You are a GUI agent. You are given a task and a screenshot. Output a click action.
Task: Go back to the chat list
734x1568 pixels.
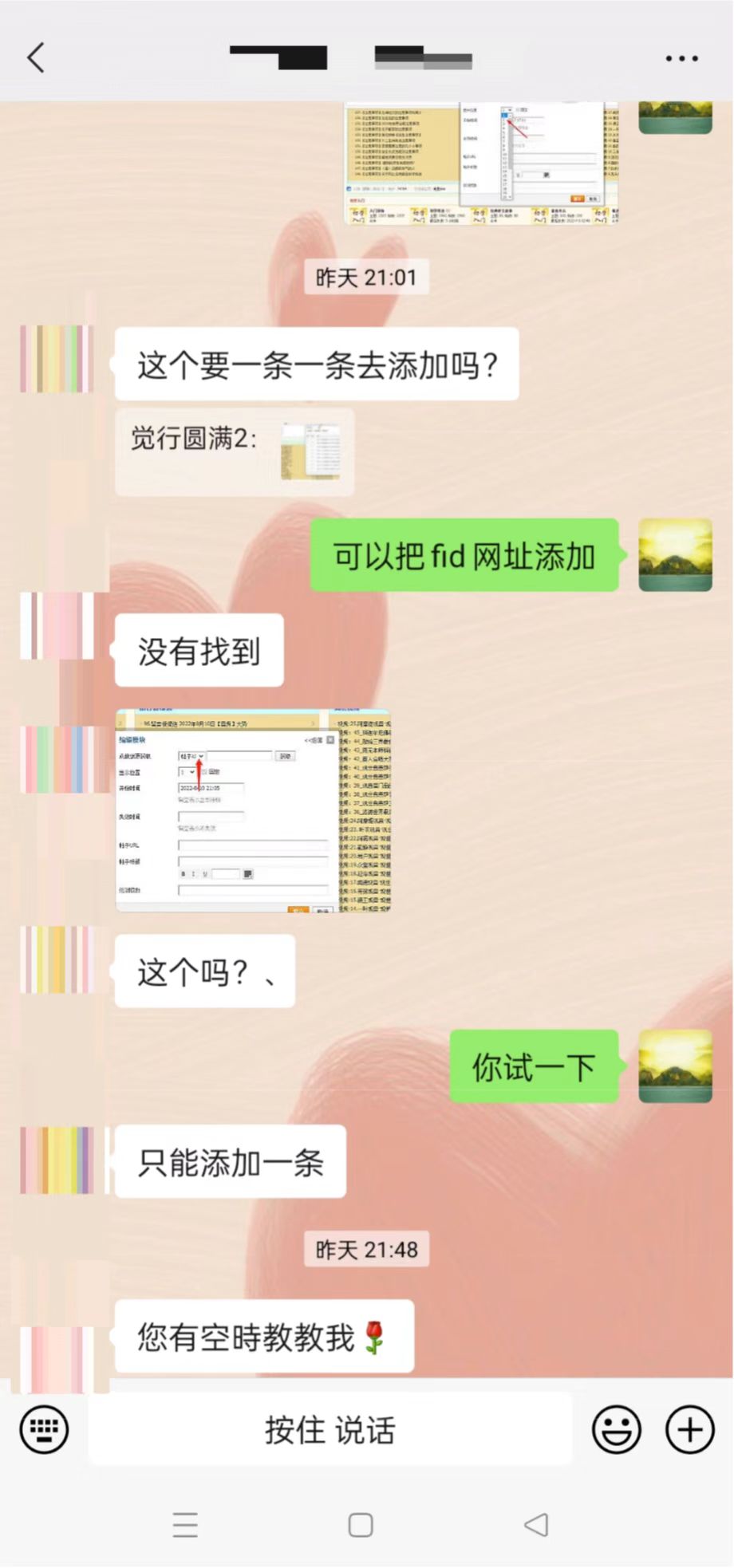pos(36,58)
